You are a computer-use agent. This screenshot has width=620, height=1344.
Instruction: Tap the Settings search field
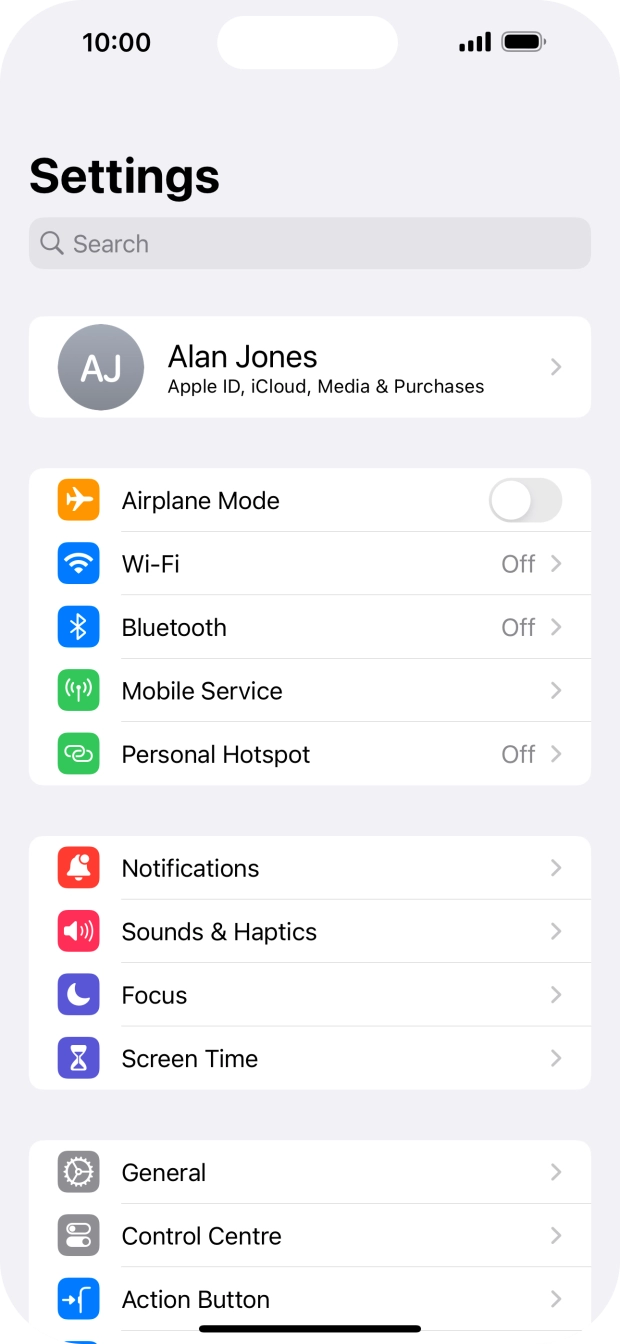310,244
